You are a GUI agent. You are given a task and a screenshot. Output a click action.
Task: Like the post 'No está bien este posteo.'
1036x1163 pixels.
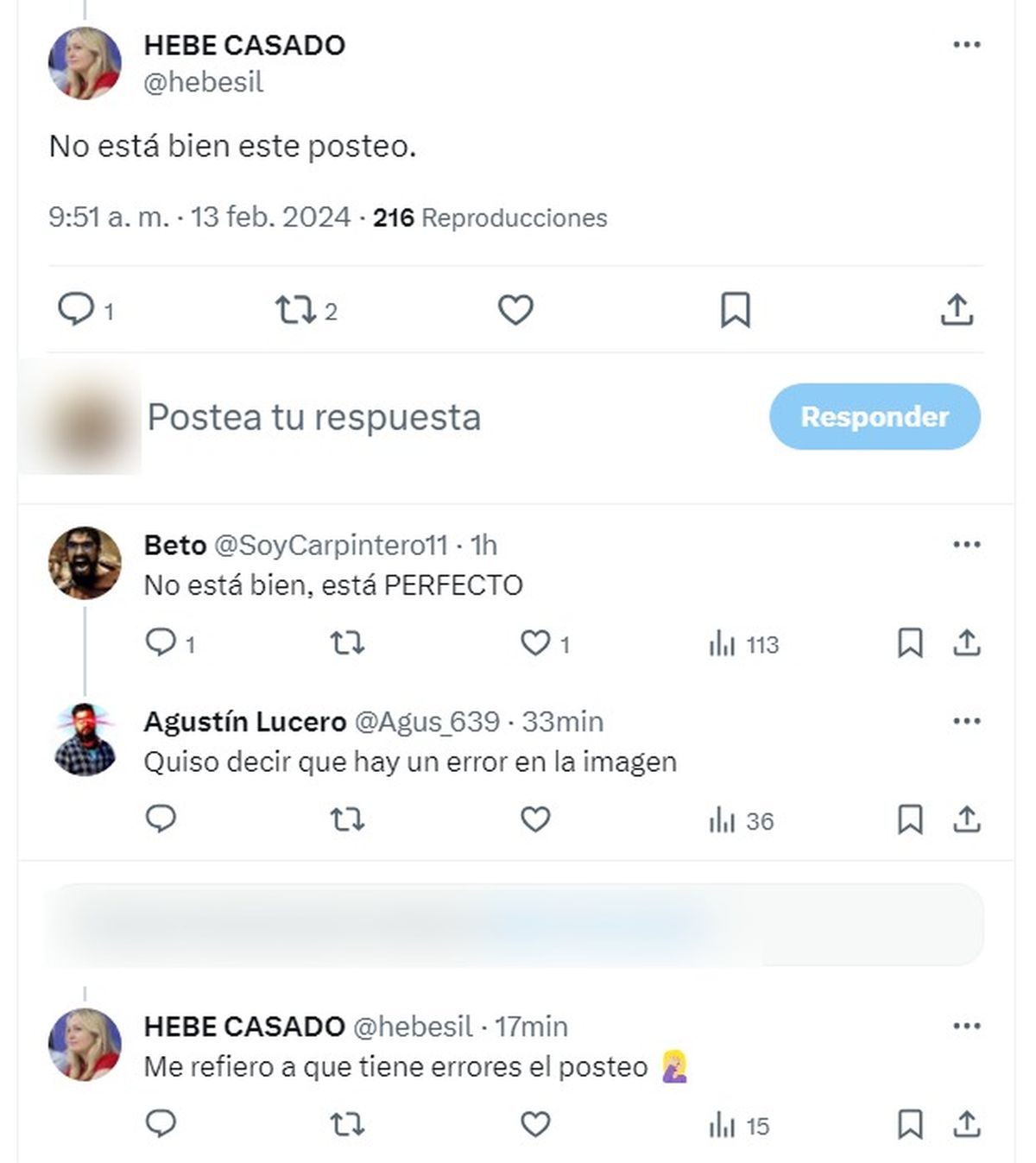click(x=515, y=310)
